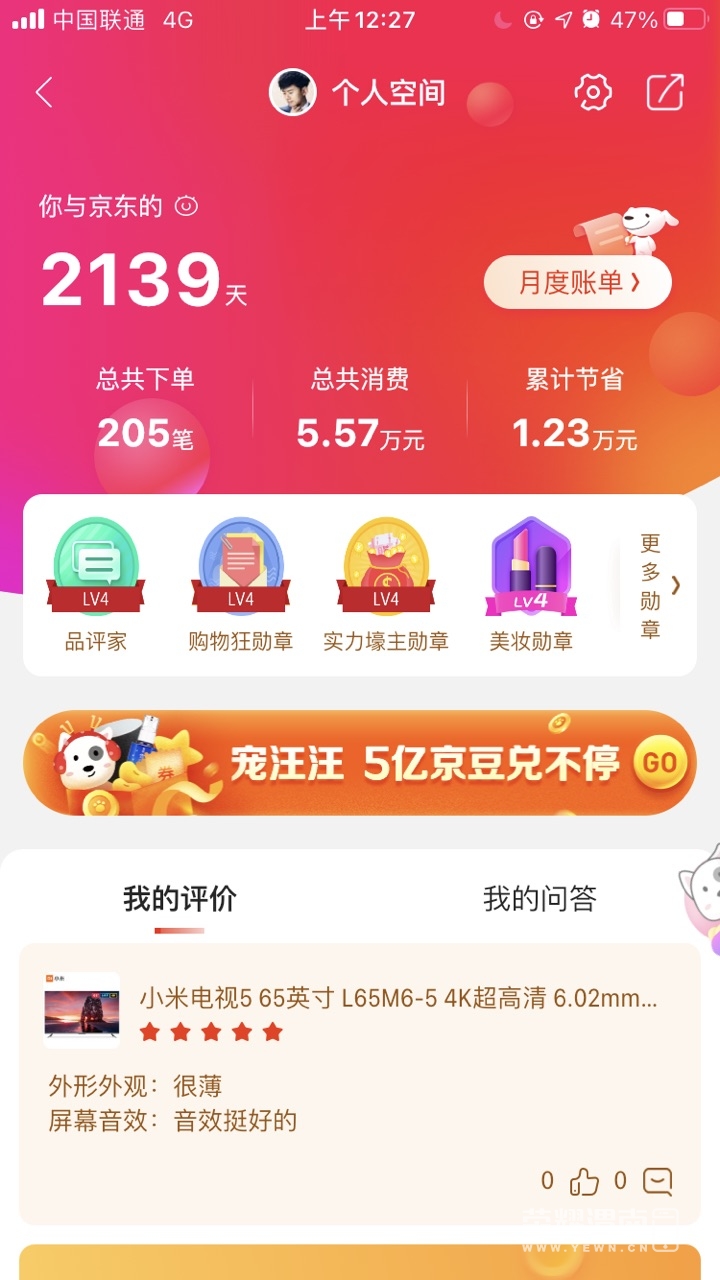Open the 购物狂勋章 badge
This screenshot has width=720, height=1280.
click(240, 585)
